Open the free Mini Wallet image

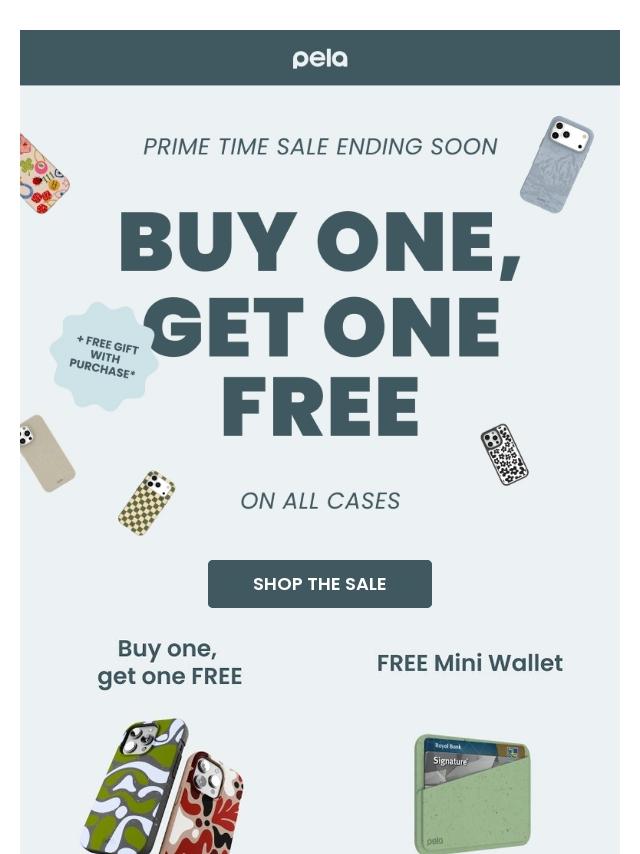point(471,794)
